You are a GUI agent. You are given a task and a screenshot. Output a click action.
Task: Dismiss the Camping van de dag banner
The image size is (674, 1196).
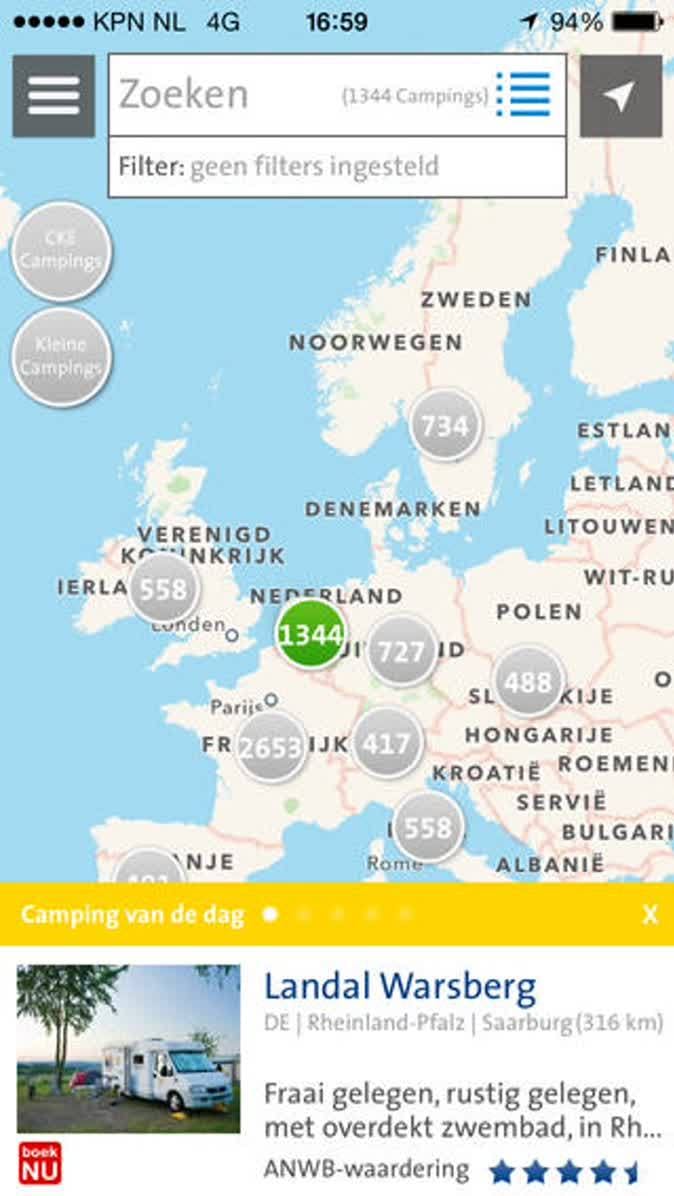pos(650,914)
